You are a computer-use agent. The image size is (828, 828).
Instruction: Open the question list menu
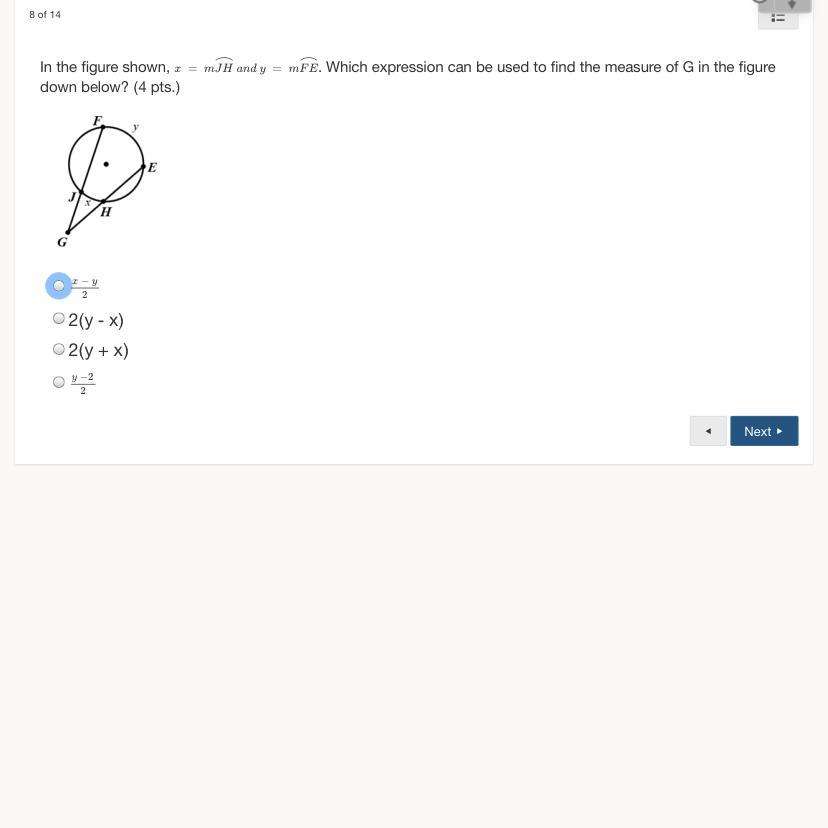[x=778, y=17]
